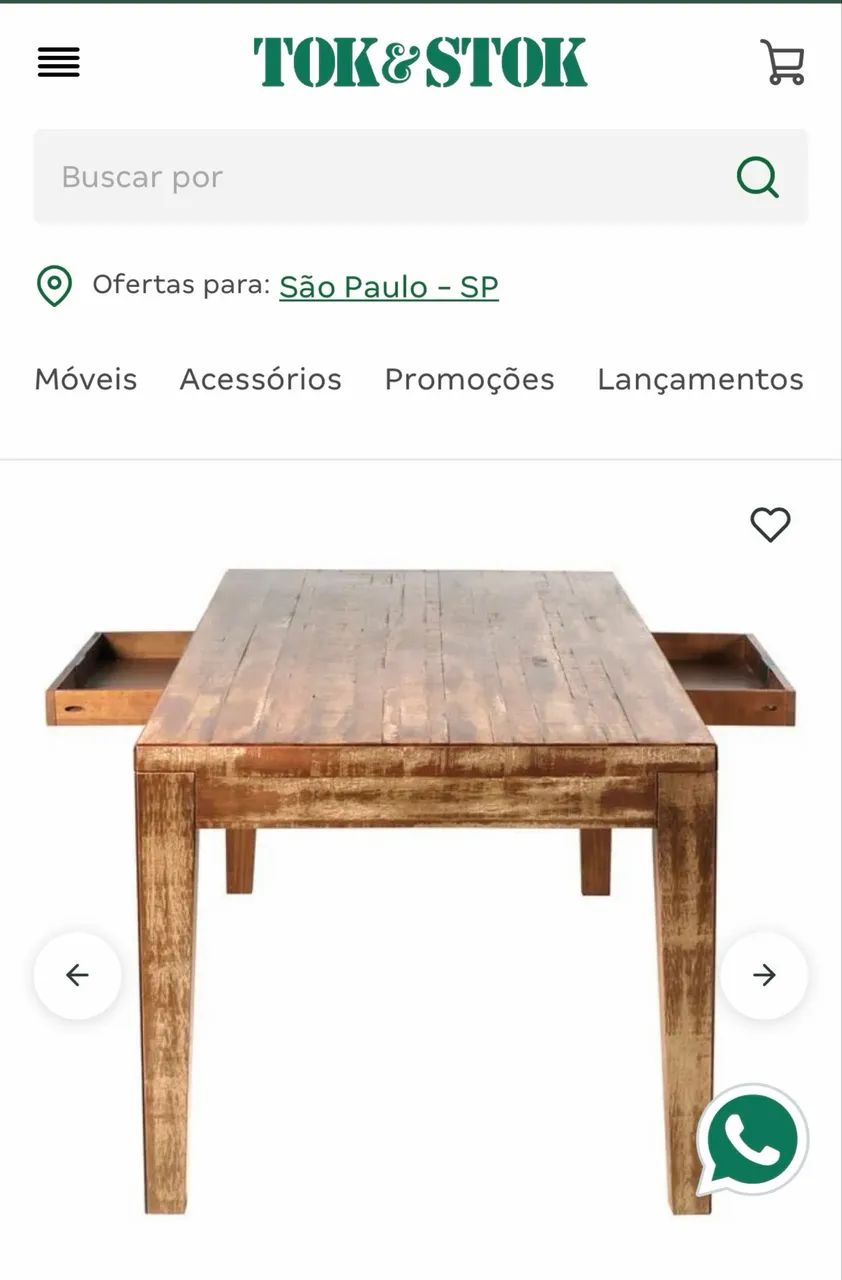Click the Tok&Stok logo
Image resolution: width=842 pixels, height=1280 pixels.
pos(421,60)
